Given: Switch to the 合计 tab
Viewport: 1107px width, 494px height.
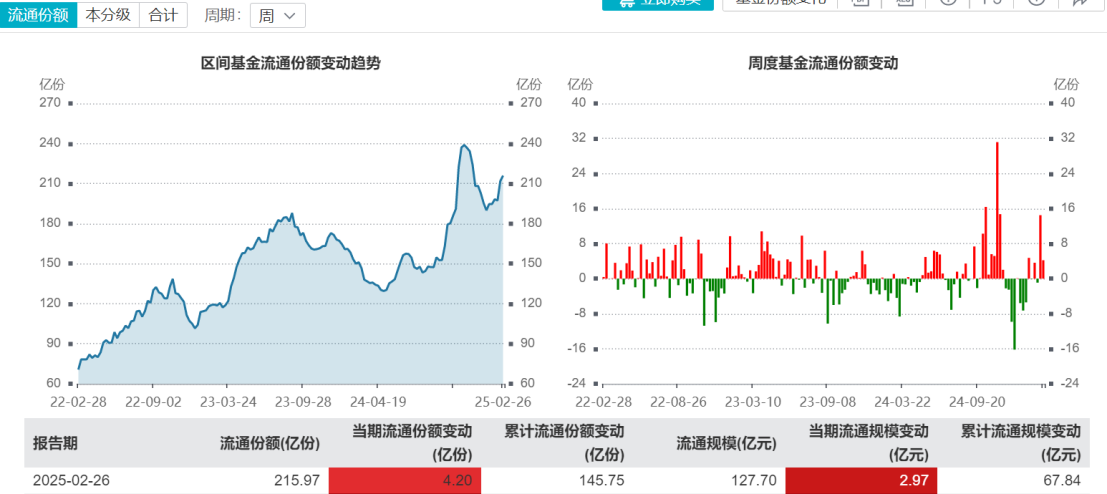Looking at the screenshot, I should pyautogui.click(x=162, y=15).
